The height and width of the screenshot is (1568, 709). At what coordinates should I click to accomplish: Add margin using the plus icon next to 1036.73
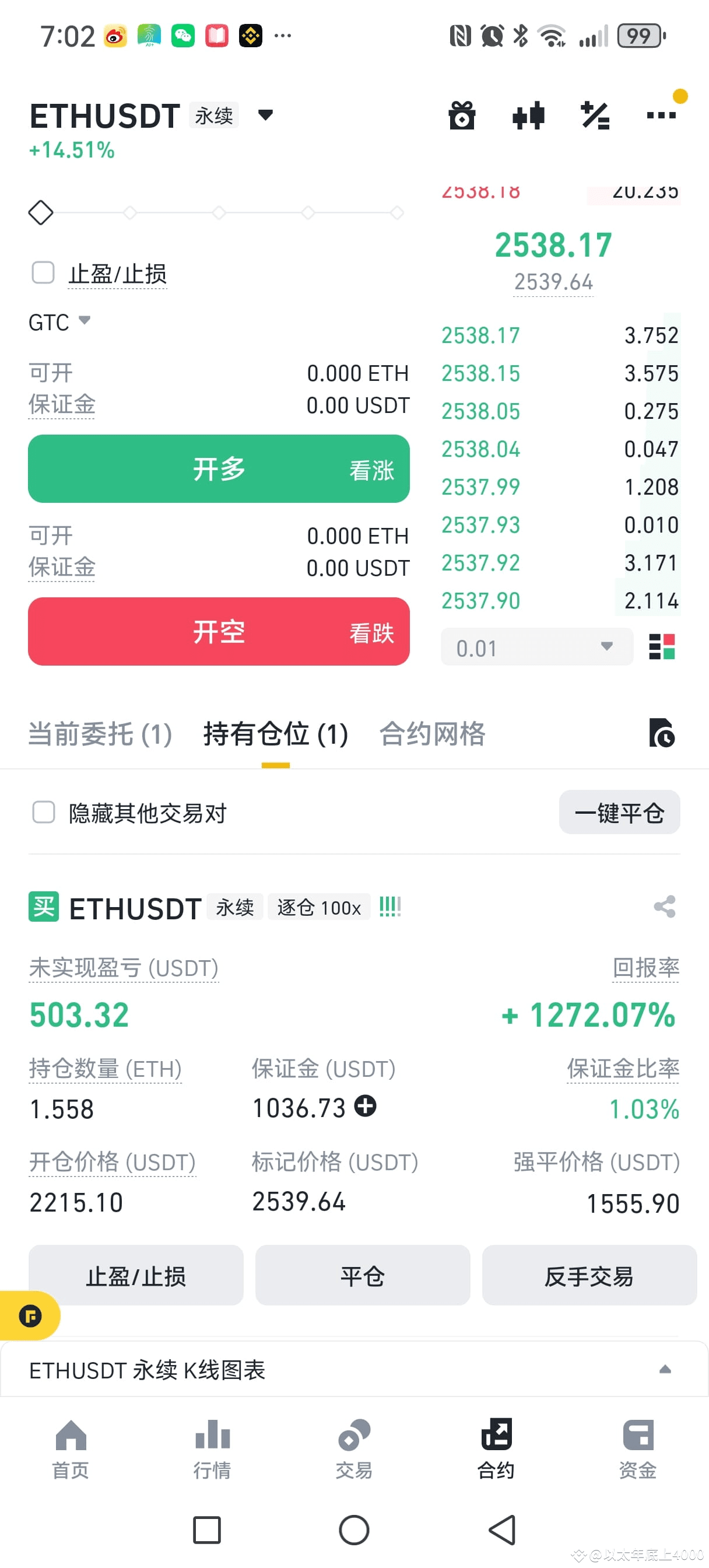click(x=366, y=1107)
